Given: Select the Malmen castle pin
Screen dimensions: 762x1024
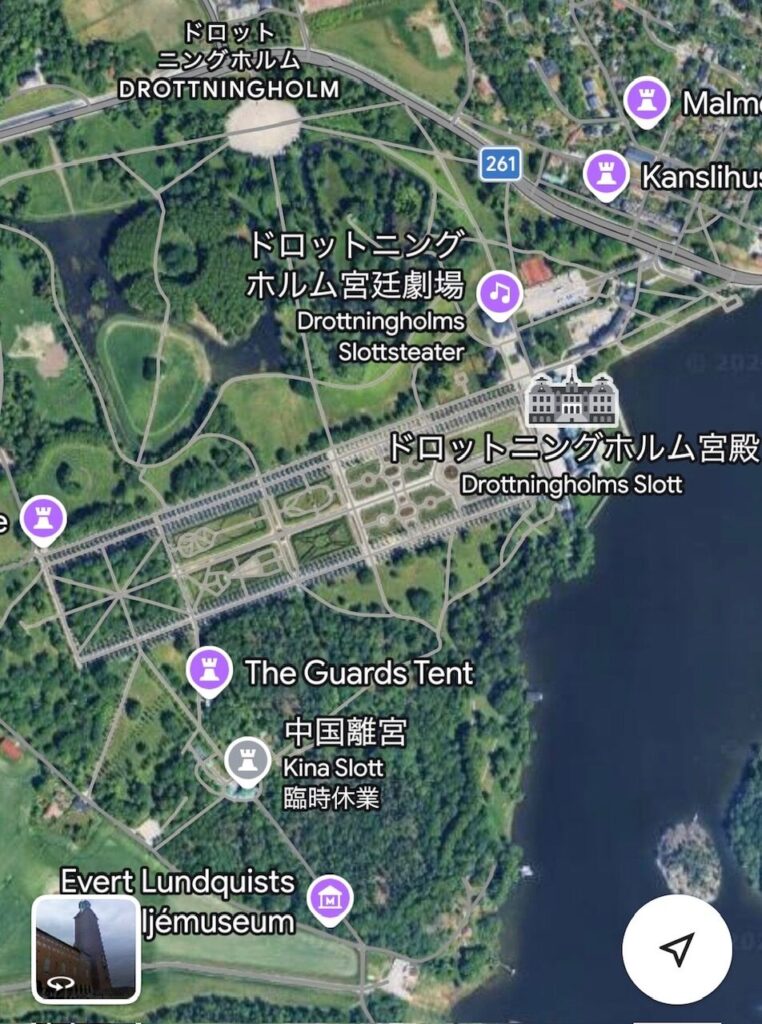Looking at the screenshot, I should [x=646, y=100].
